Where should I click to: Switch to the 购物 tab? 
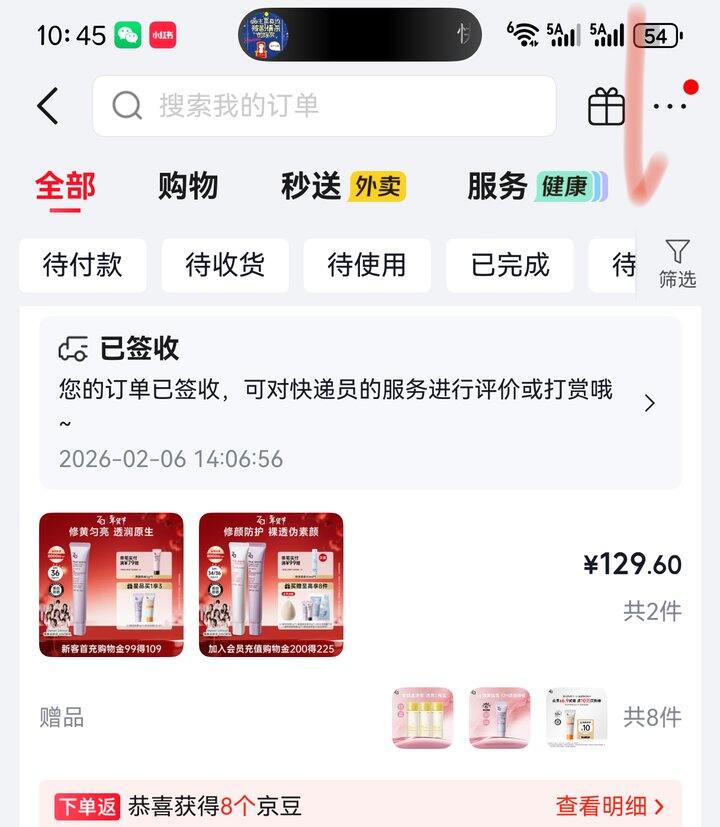(x=188, y=186)
